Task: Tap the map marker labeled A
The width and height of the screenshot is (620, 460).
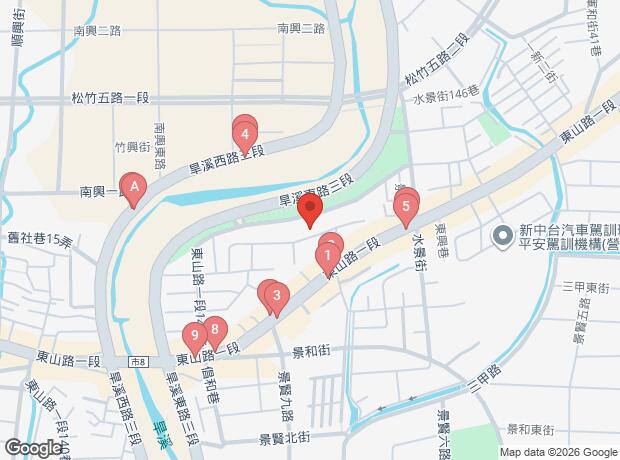Action: 133,186
